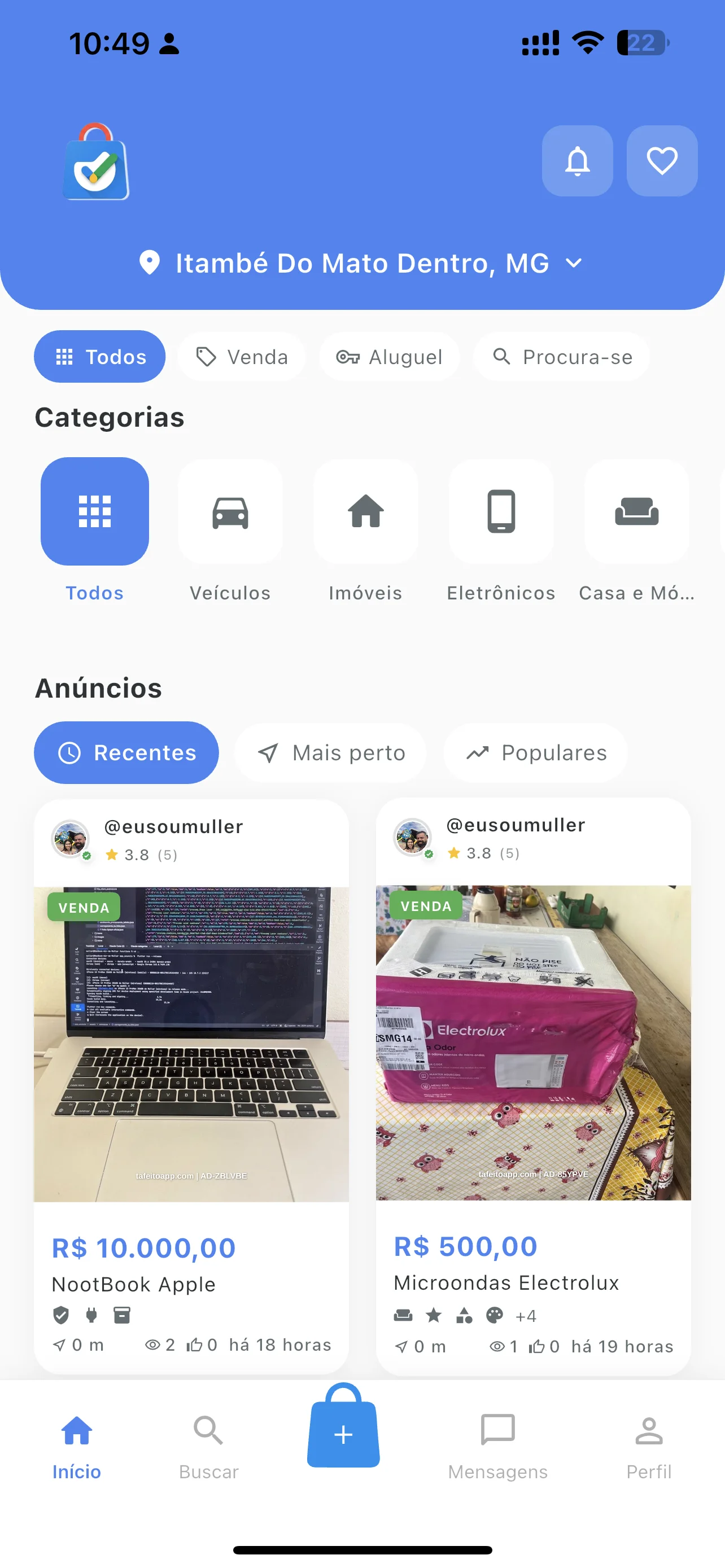Expand the Itambé Do Mato Dentro location picker
Image resolution: width=725 pixels, height=1568 pixels.
click(361, 263)
